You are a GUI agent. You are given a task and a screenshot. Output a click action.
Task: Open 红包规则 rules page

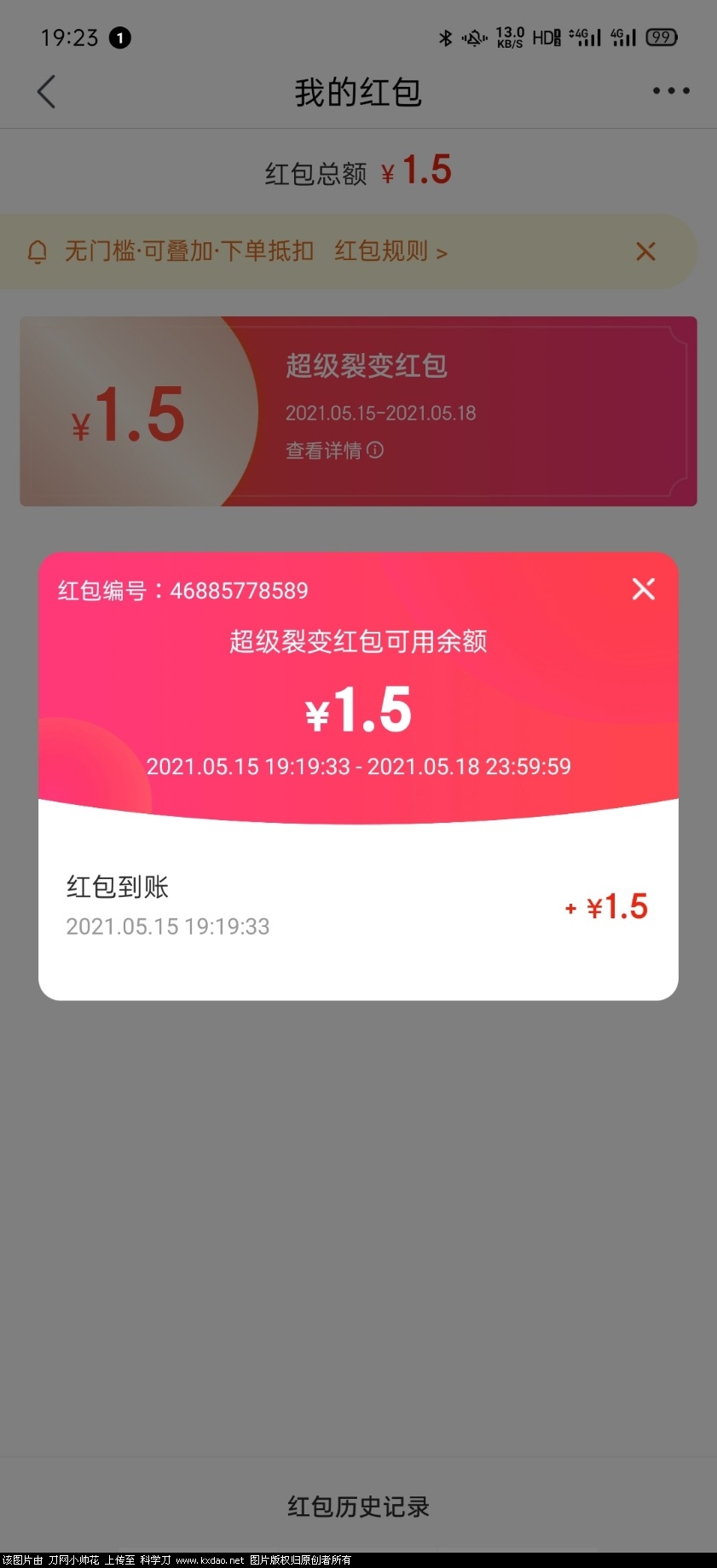coord(381,252)
